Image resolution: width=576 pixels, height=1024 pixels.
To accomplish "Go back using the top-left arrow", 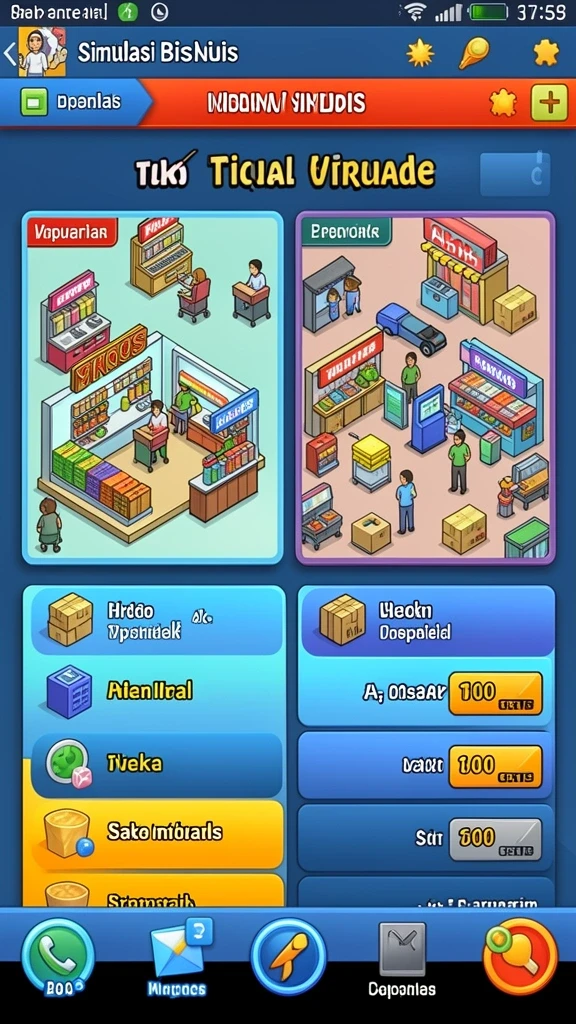I will pyautogui.click(x=9, y=54).
